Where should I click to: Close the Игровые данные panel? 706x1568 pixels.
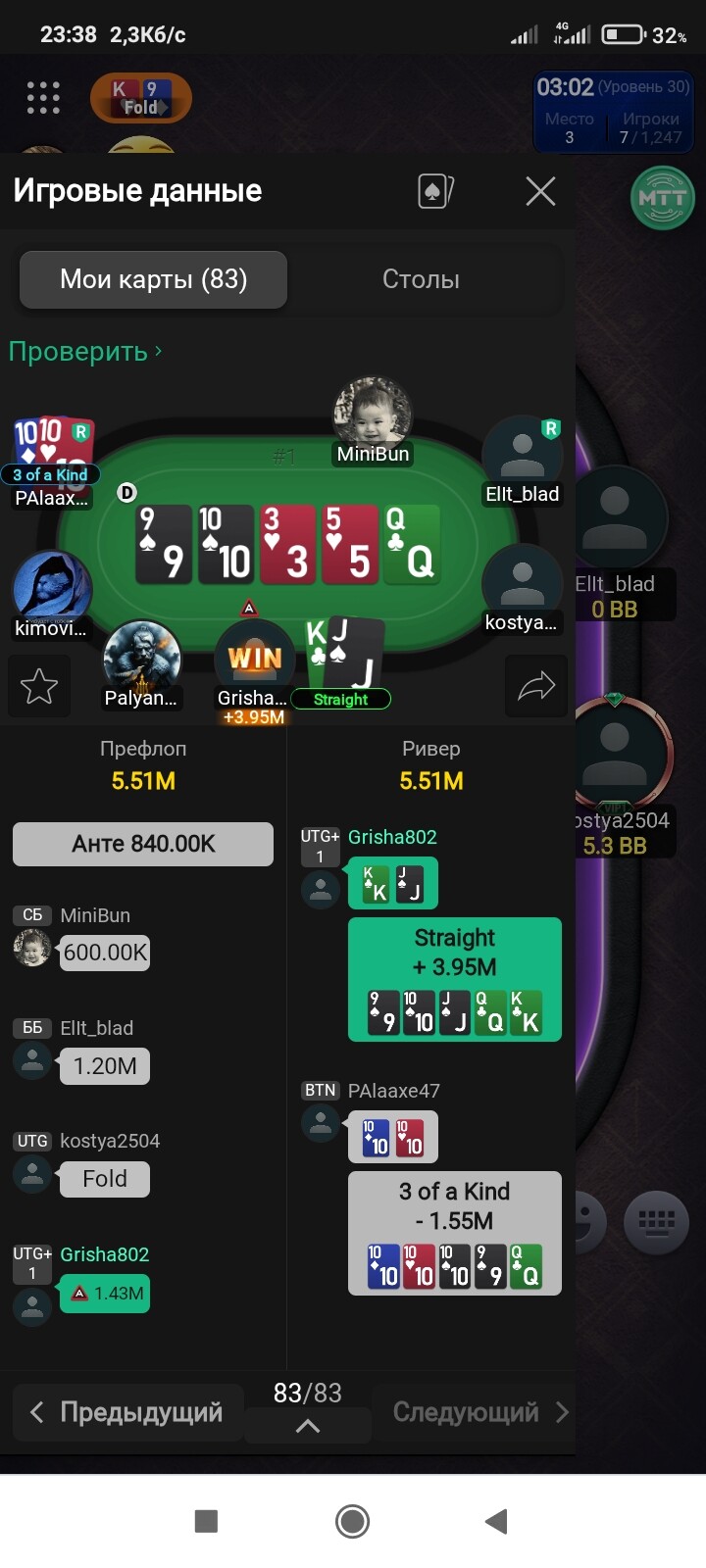(x=540, y=191)
